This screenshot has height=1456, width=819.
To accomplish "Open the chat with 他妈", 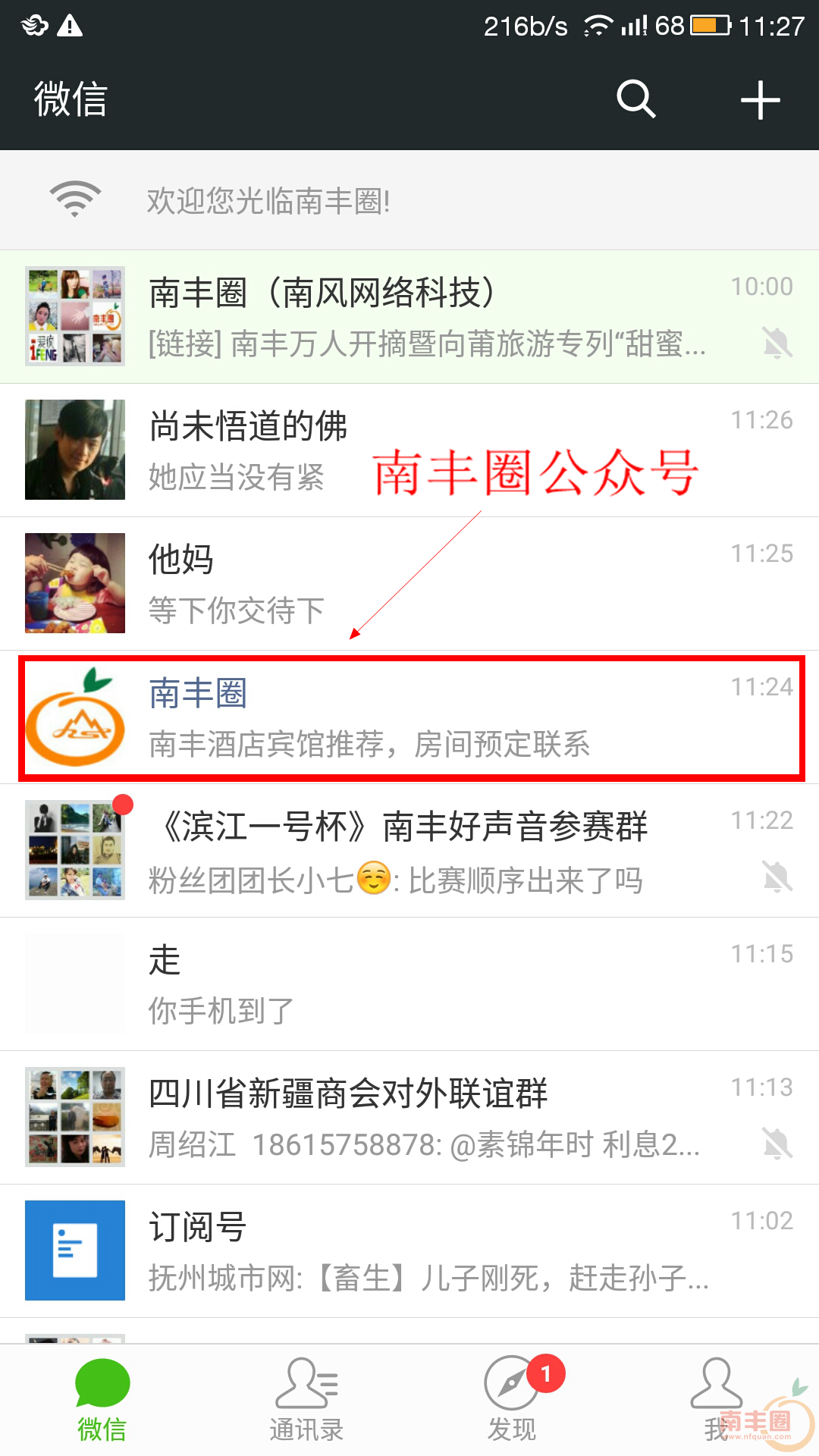I will coord(409,584).
